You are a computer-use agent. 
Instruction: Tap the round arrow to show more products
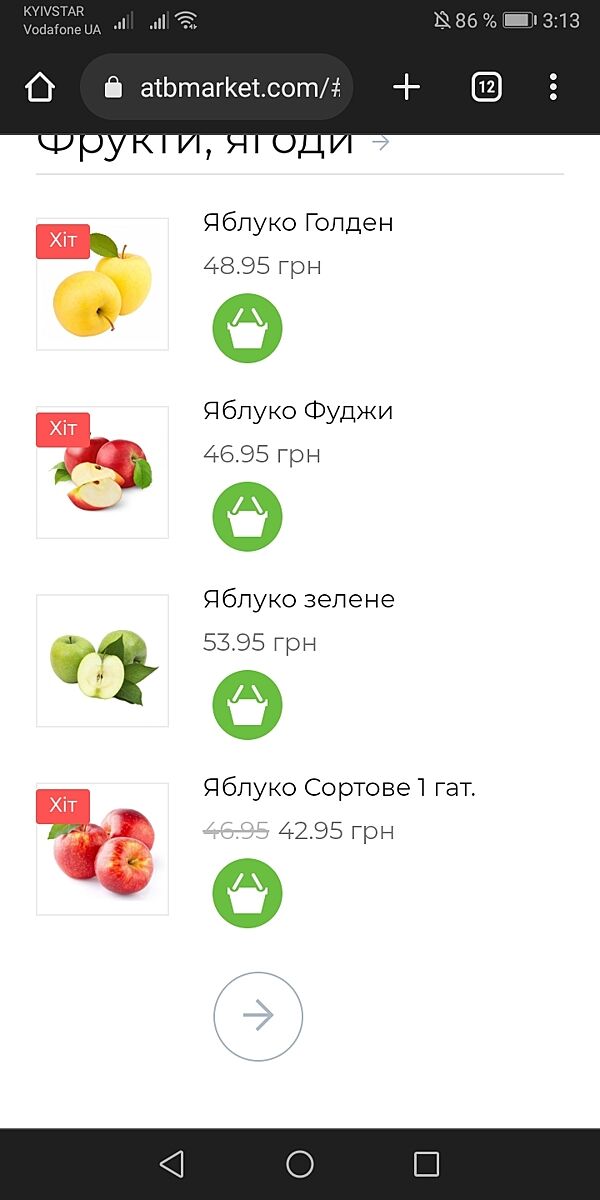[258, 1016]
